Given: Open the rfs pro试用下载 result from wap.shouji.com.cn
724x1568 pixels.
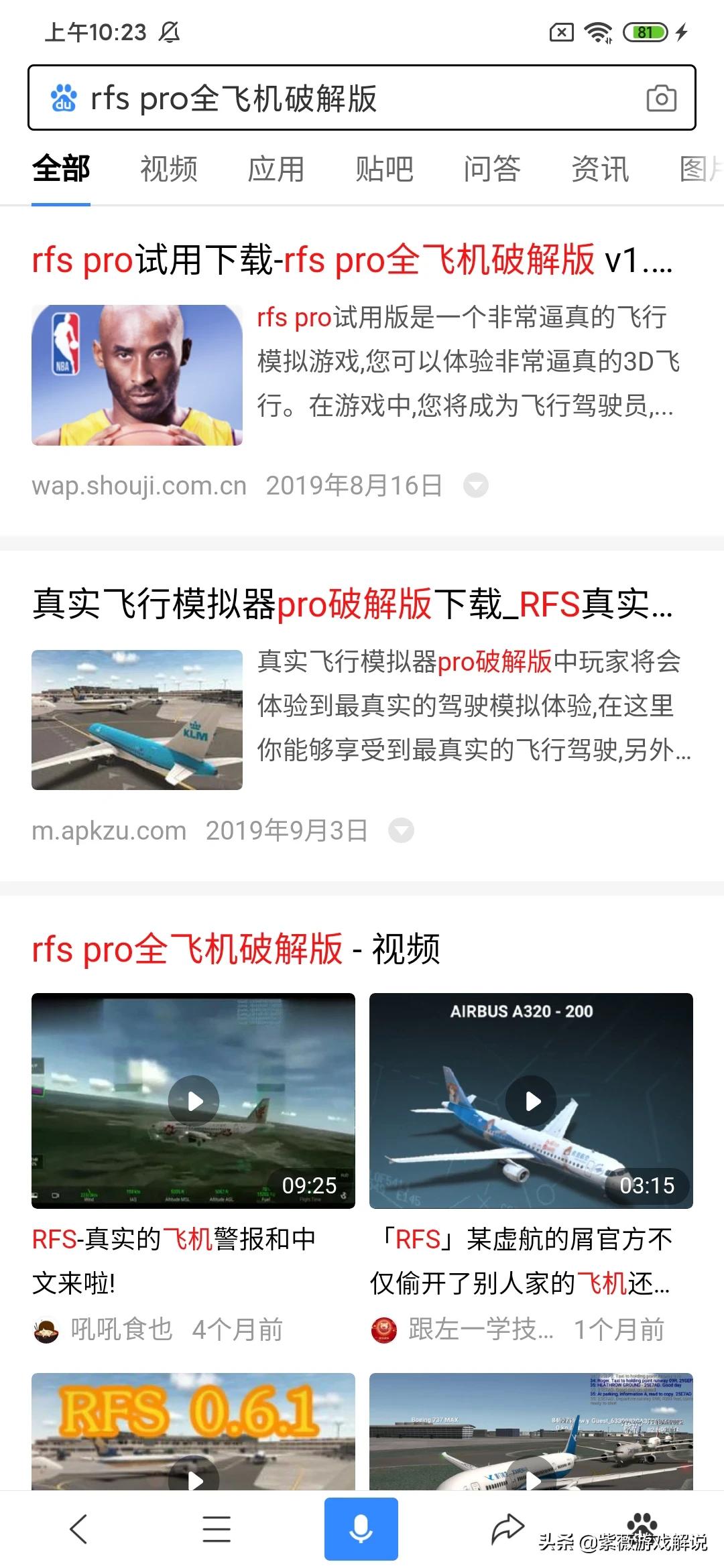Looking at the screenshot, I should click(x=352, y=260).
